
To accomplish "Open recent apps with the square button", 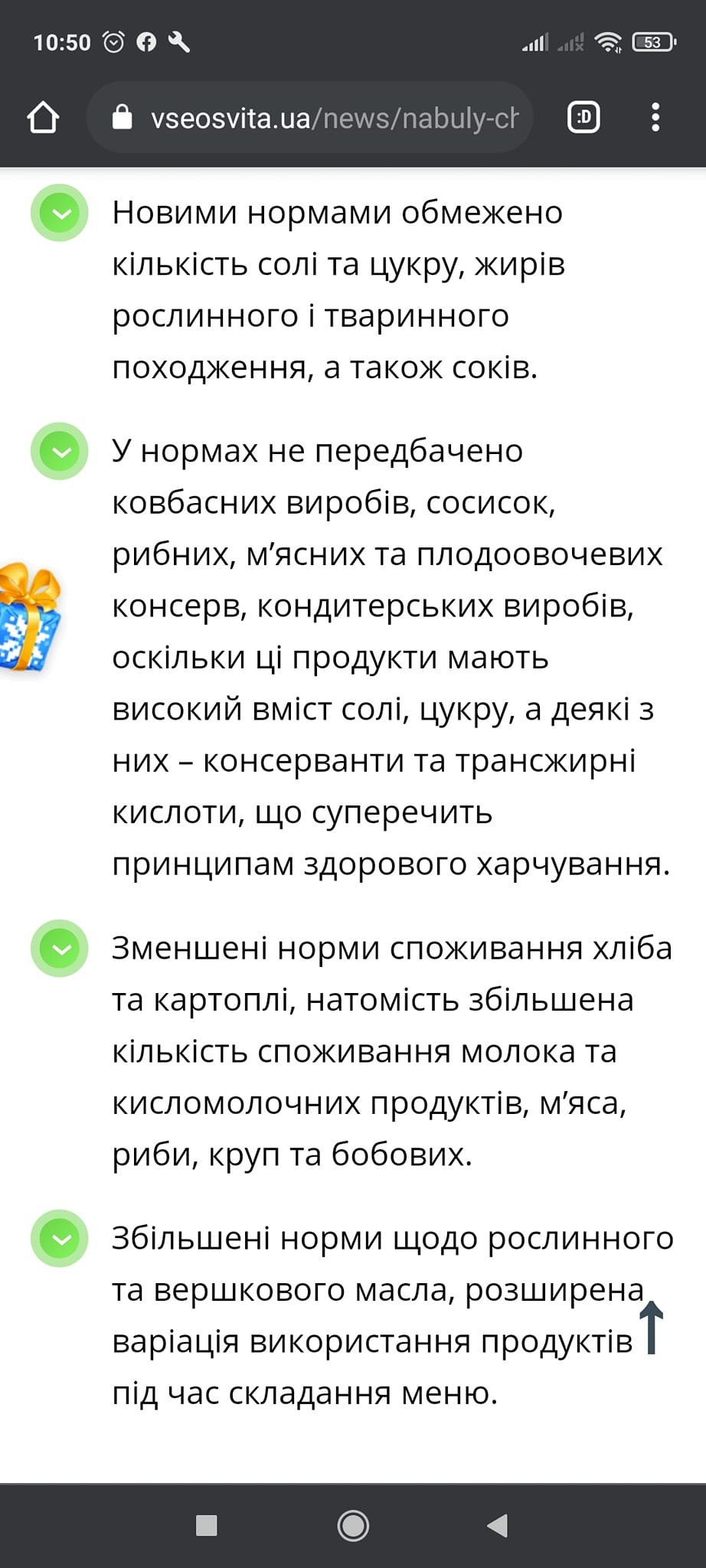I will tap(207, 1526).
